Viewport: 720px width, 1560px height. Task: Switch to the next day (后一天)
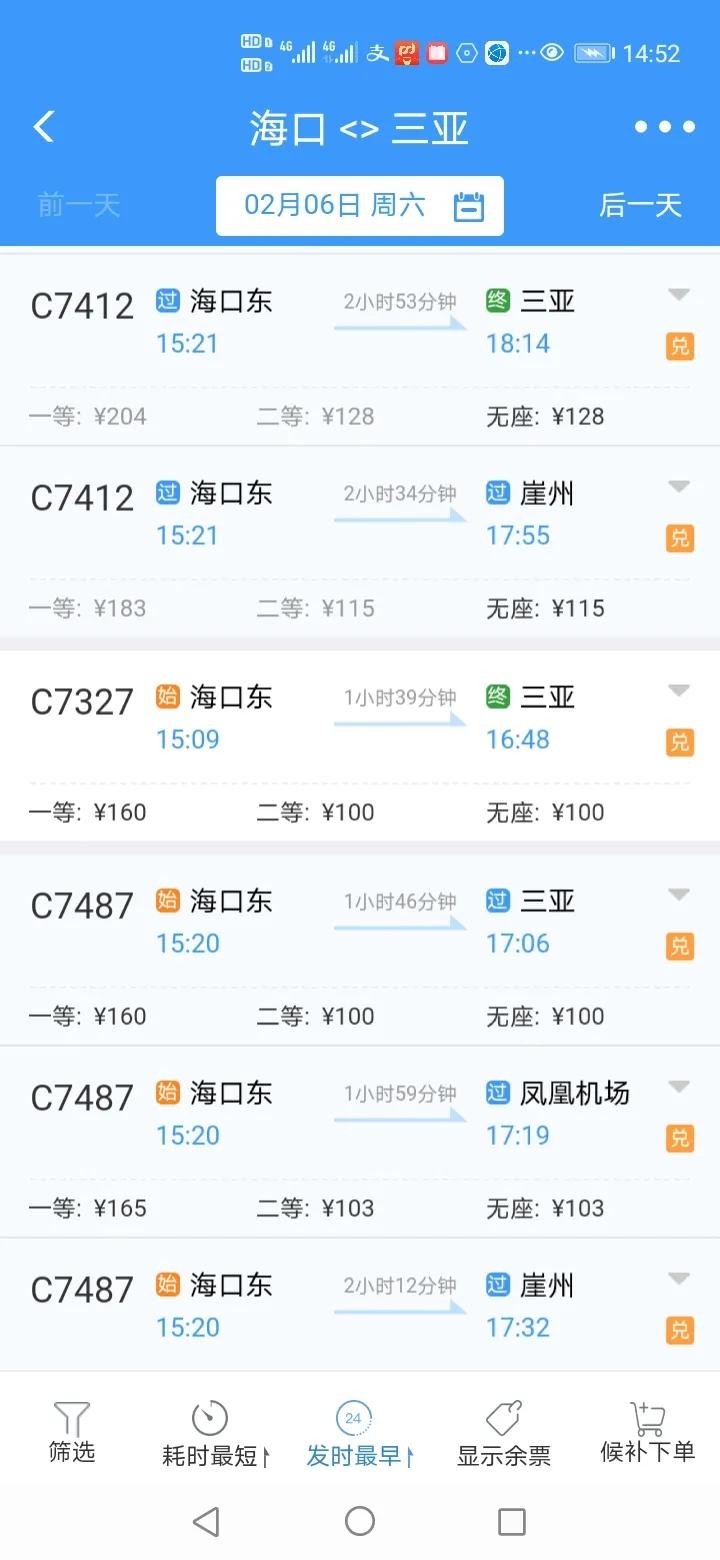click(x=640, y=206)
